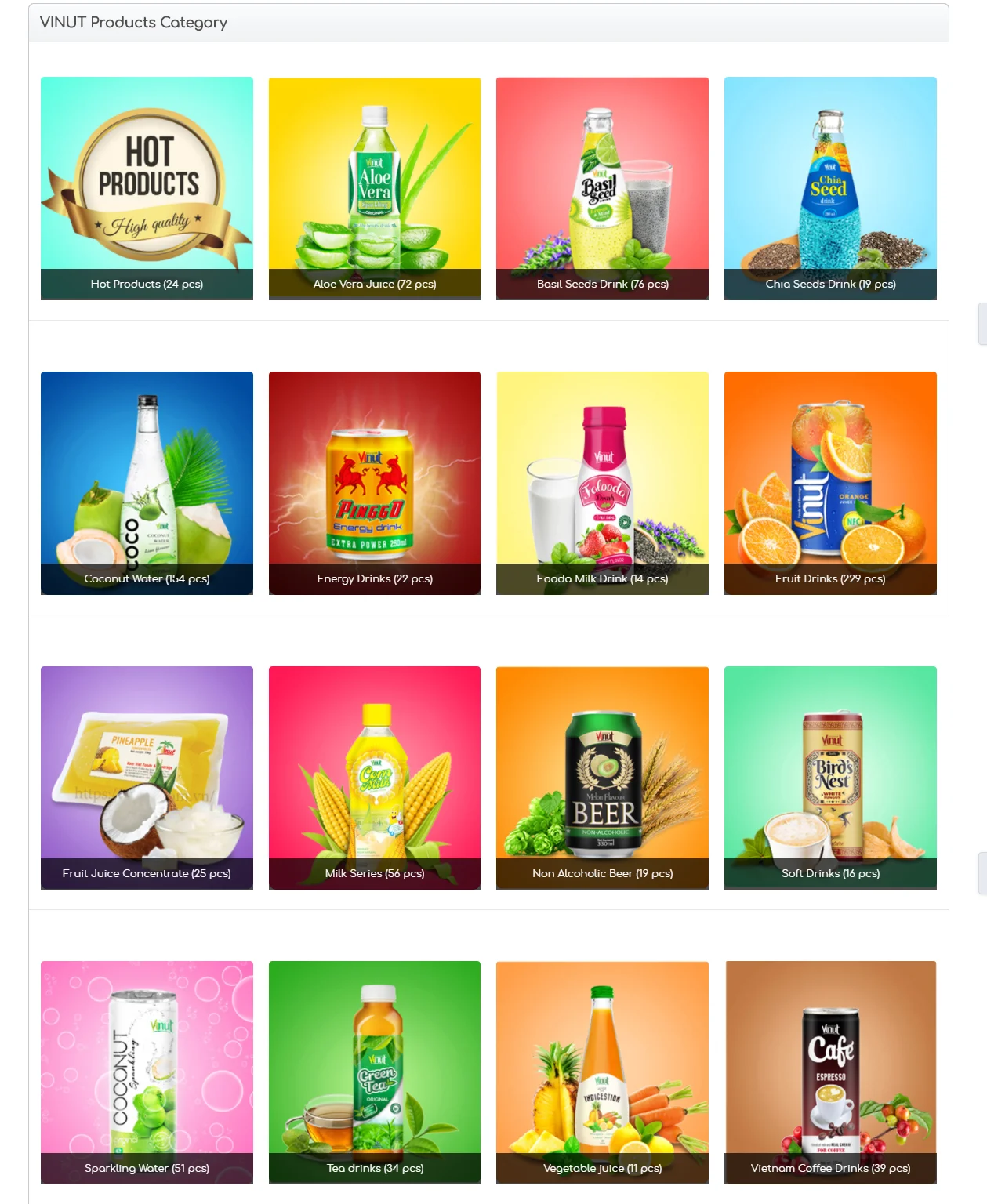Select the Basil Seeds Drink category
987x1204 pixels.
click(x=602, y=188)
